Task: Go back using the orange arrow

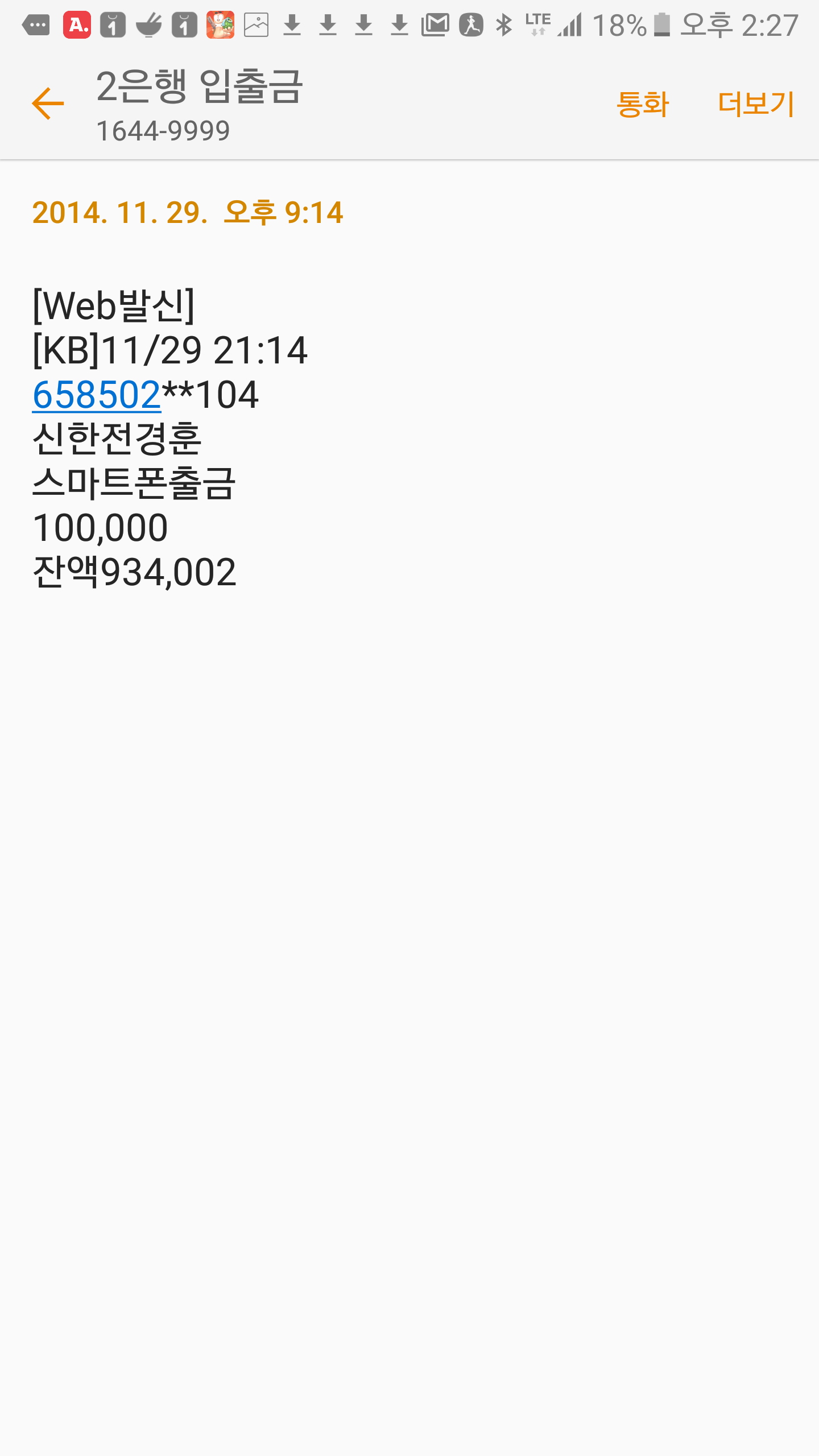Action: pyautogui.click(x=48, y=104)
